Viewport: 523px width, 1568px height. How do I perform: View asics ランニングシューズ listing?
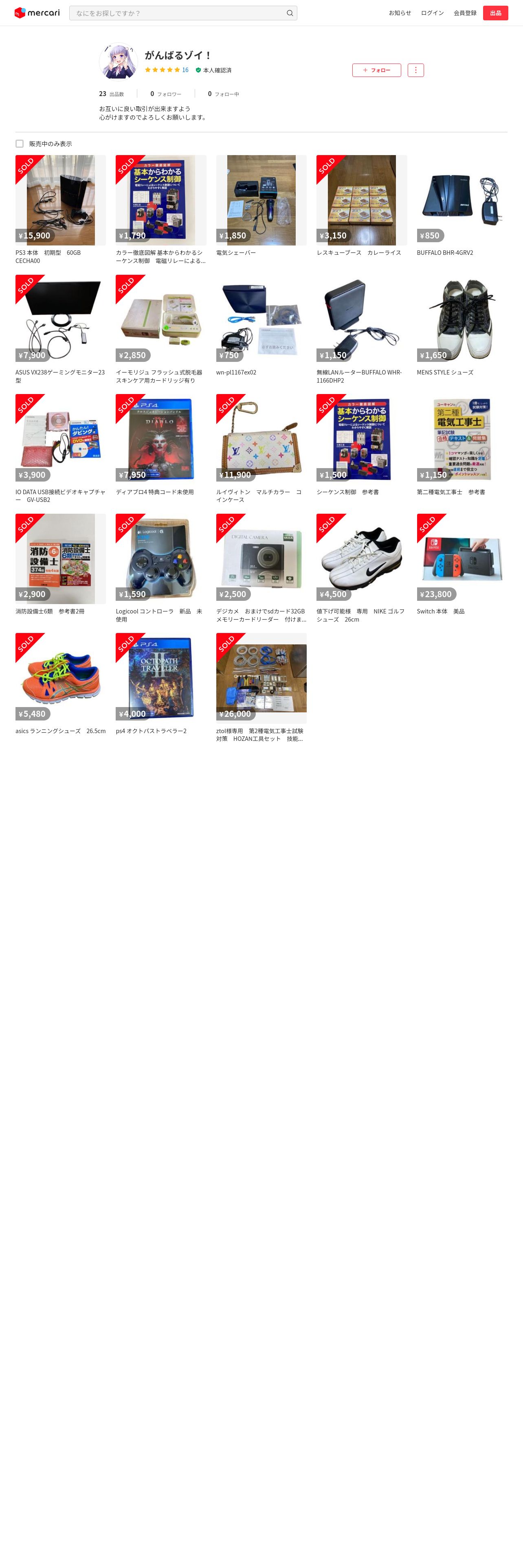[x=60, y=678]
